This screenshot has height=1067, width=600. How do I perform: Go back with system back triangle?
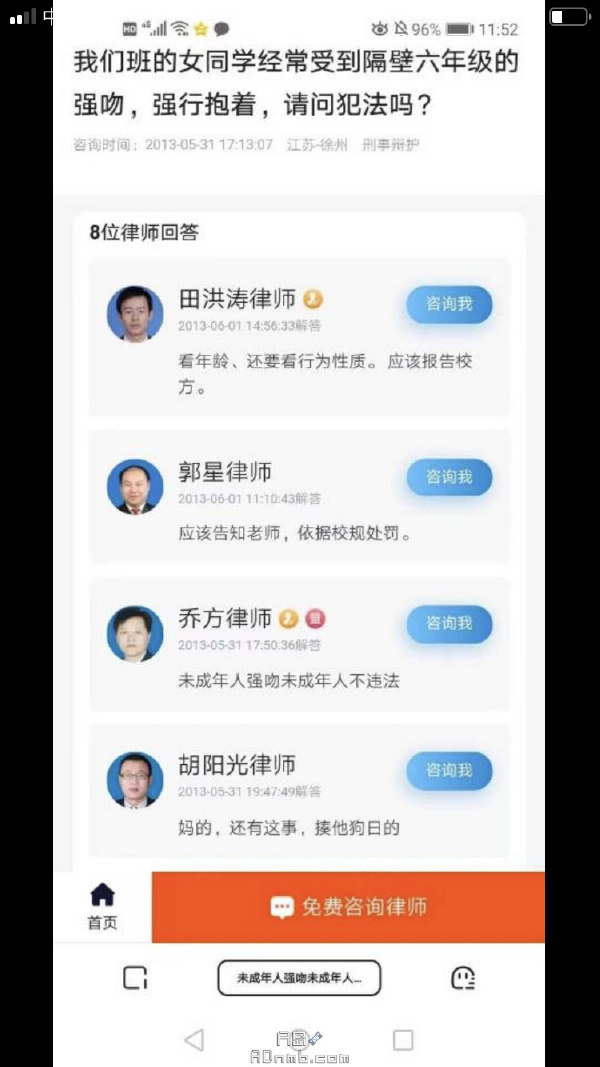[194, 1040]
